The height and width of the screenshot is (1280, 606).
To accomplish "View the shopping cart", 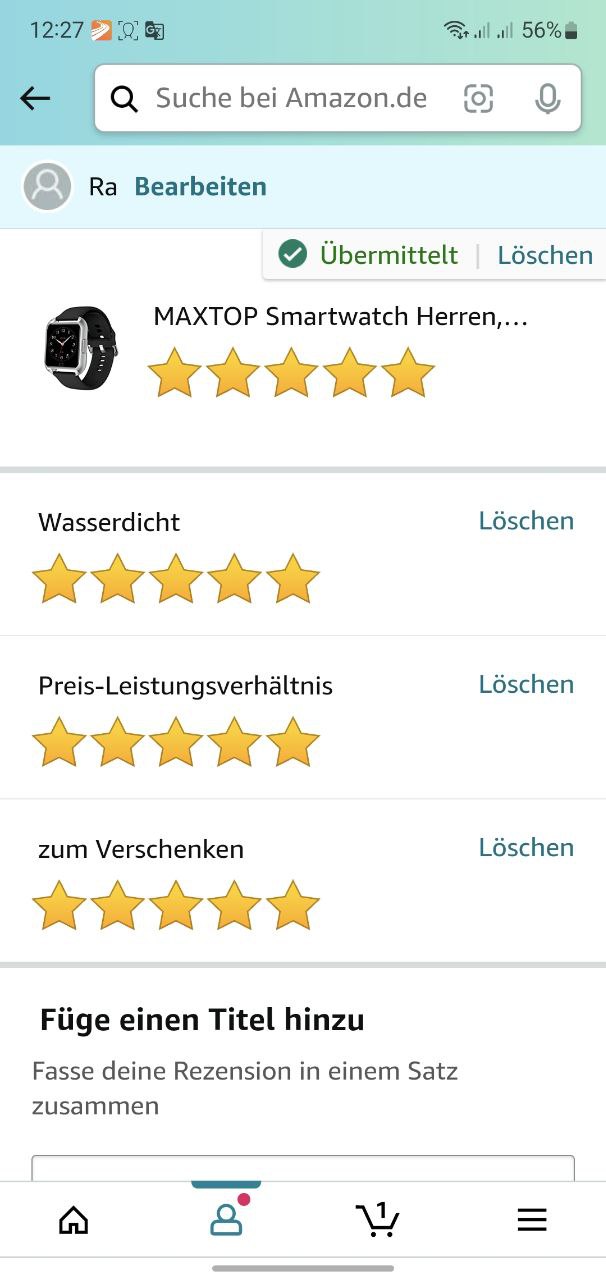I will pyautogui.click(x=378, y=1219).
